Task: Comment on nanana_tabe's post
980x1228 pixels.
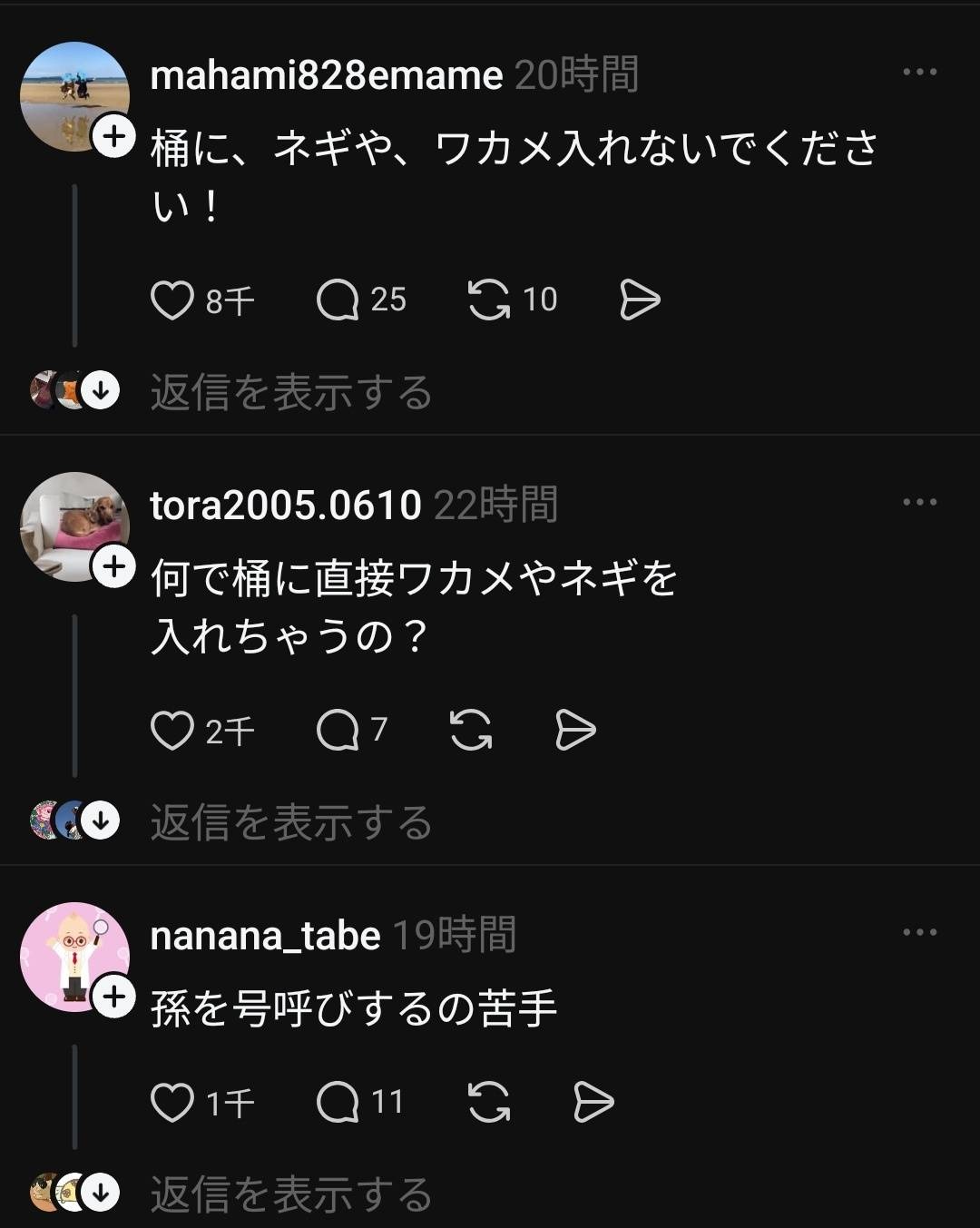Action: coord(338,1103)
